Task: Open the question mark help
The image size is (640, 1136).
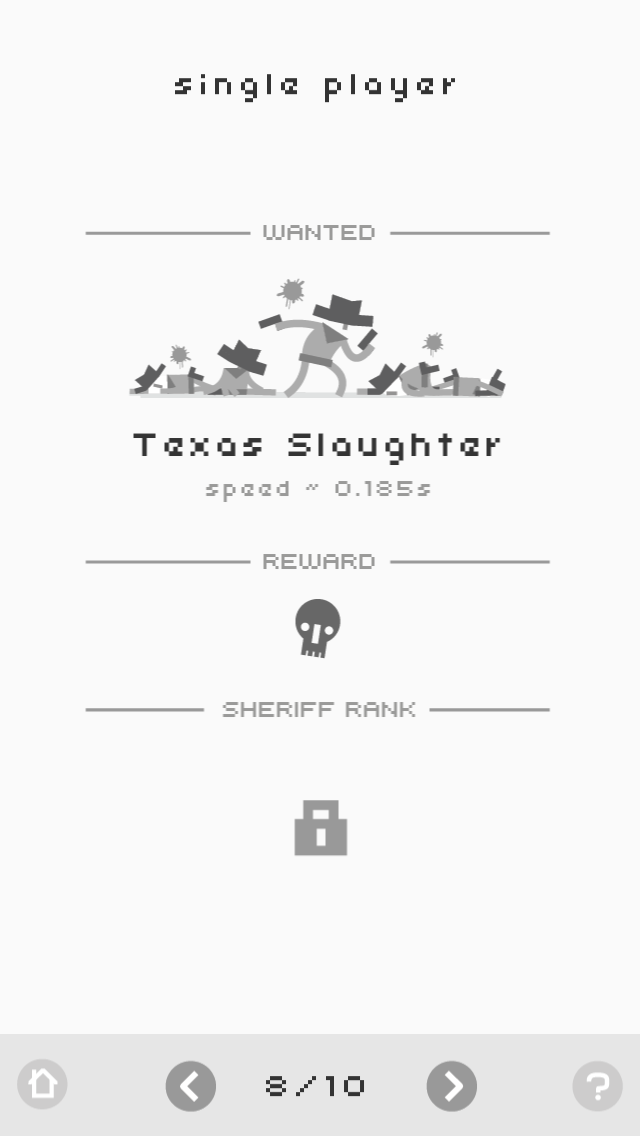Action: tap(597, 1086)
